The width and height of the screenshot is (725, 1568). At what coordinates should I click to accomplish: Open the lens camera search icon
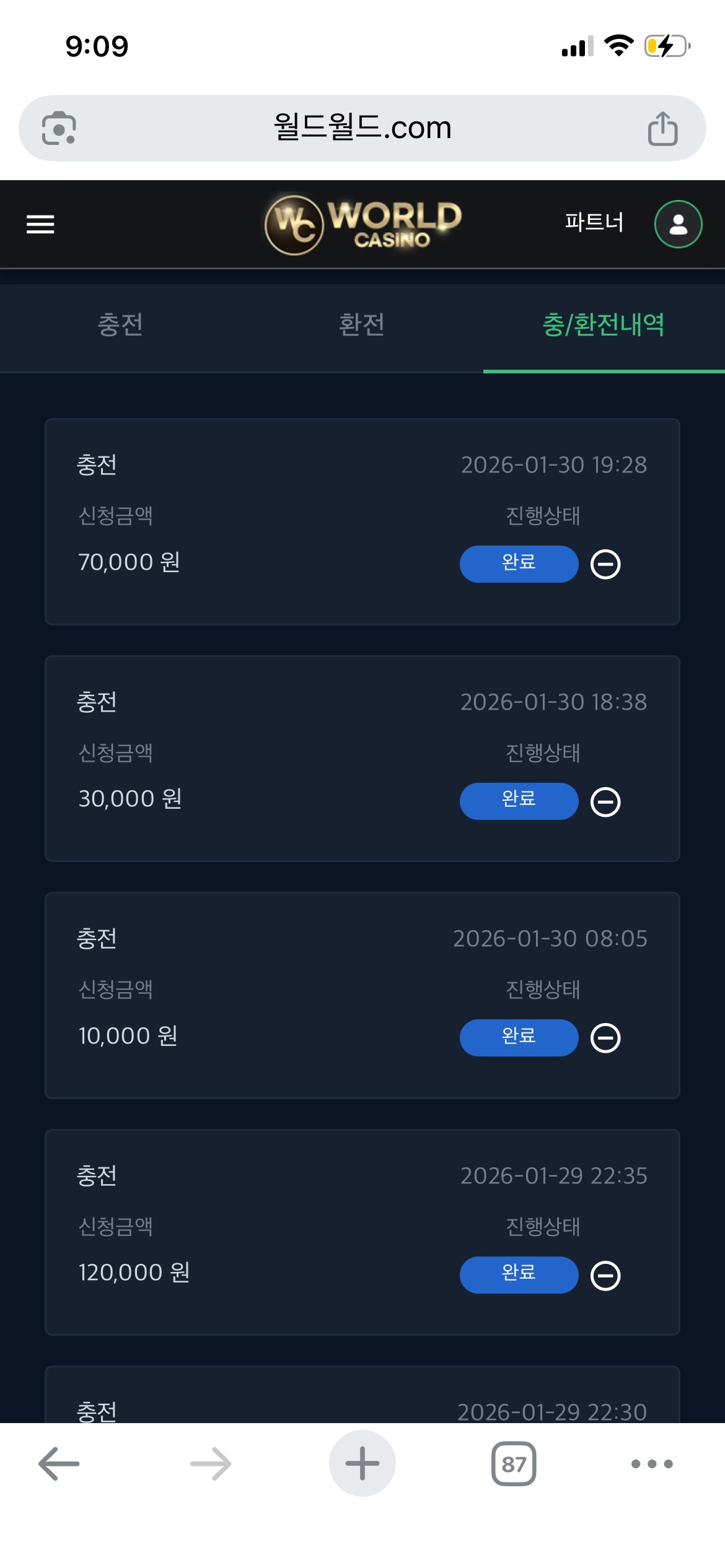59,128
